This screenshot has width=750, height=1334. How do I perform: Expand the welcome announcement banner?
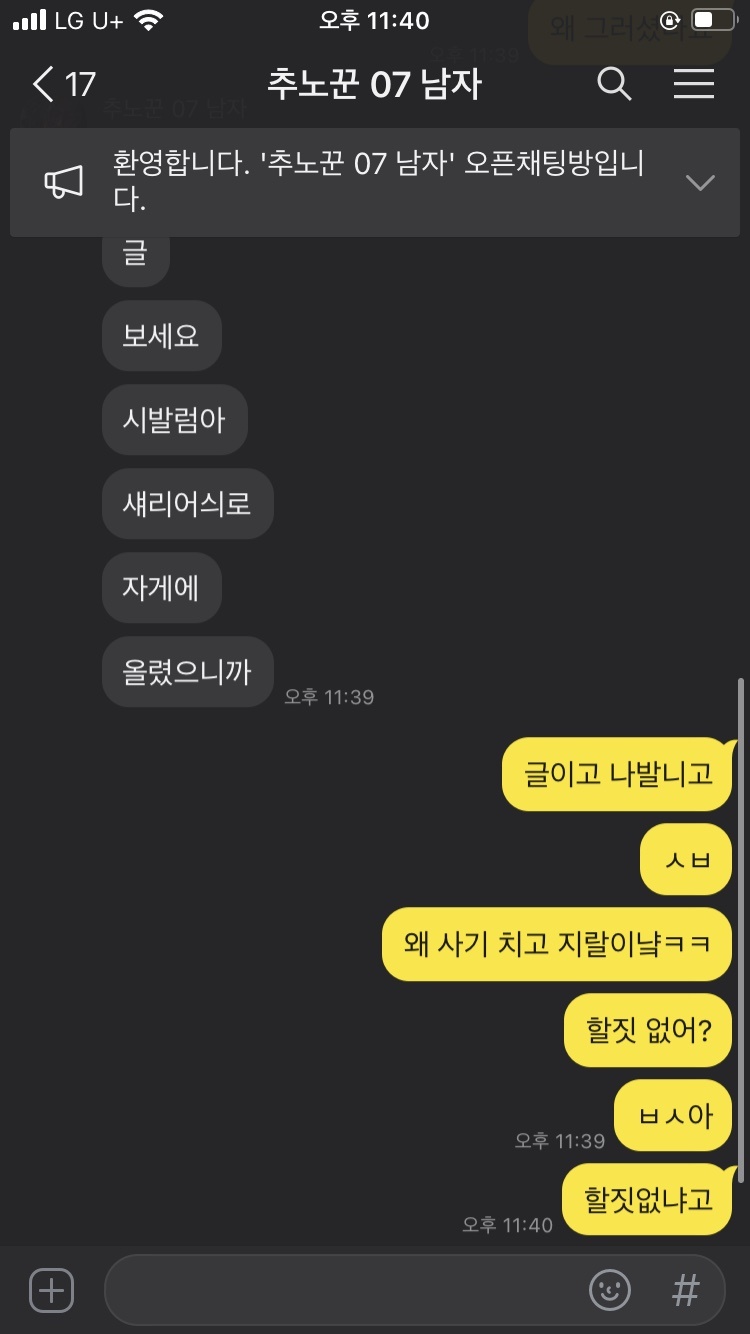tap(700, 182)
